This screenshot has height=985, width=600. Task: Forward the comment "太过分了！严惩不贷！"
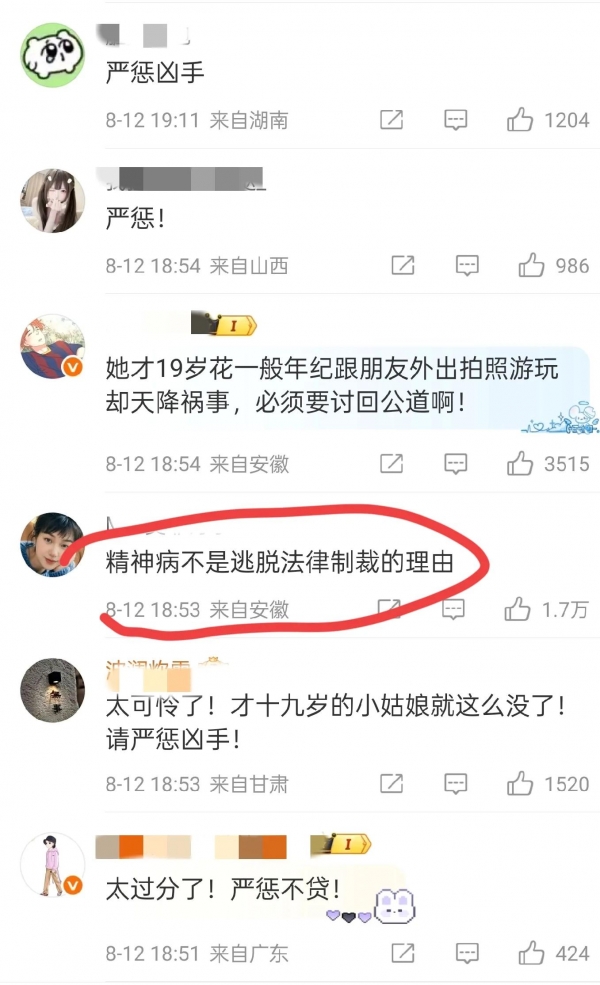pos(402,952)
